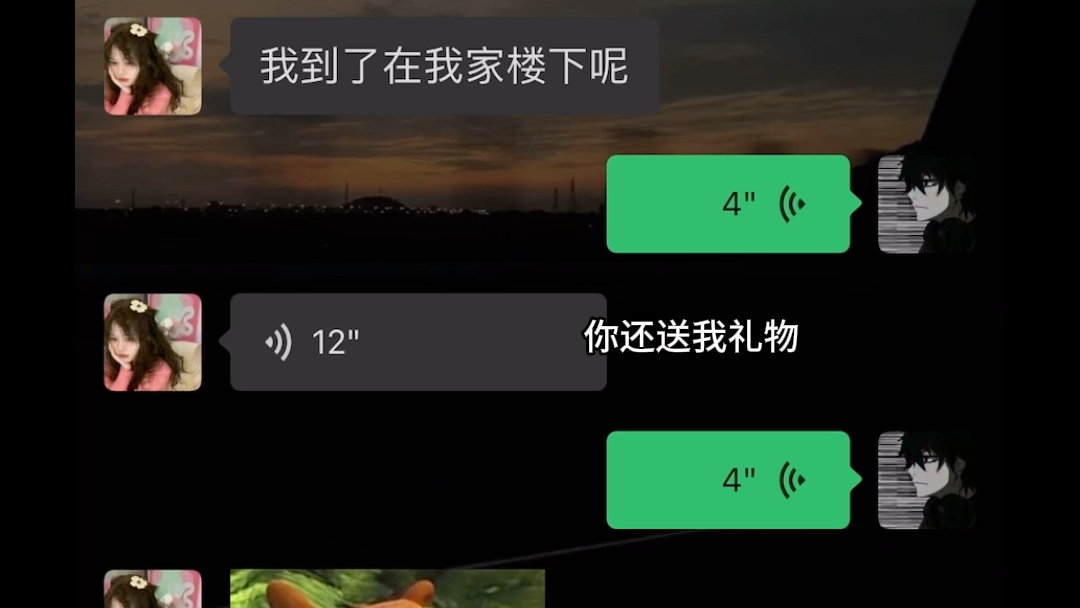
Task: Play the 4-second voice reply following "我到了在我家楼下呢"
Action: [x=728, y=204]
